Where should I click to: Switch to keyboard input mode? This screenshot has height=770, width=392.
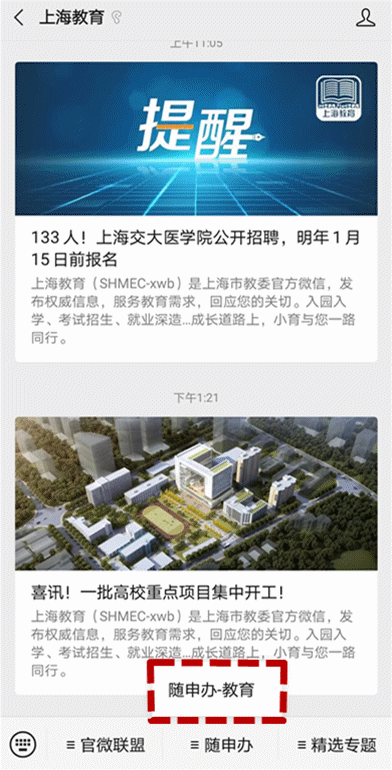(24, 744)
